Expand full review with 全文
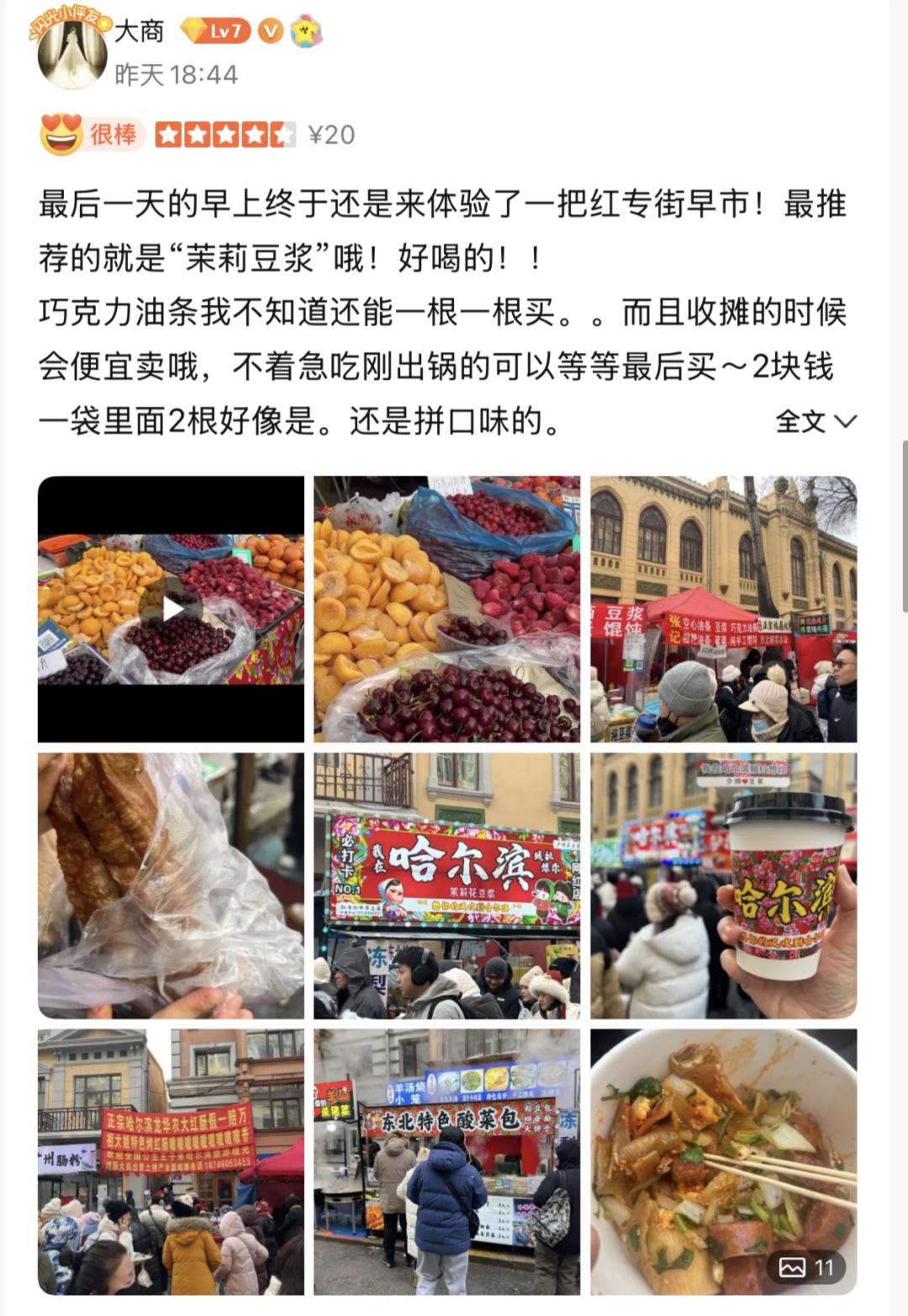The image size is (908, 1316). (x=815, y=420)
